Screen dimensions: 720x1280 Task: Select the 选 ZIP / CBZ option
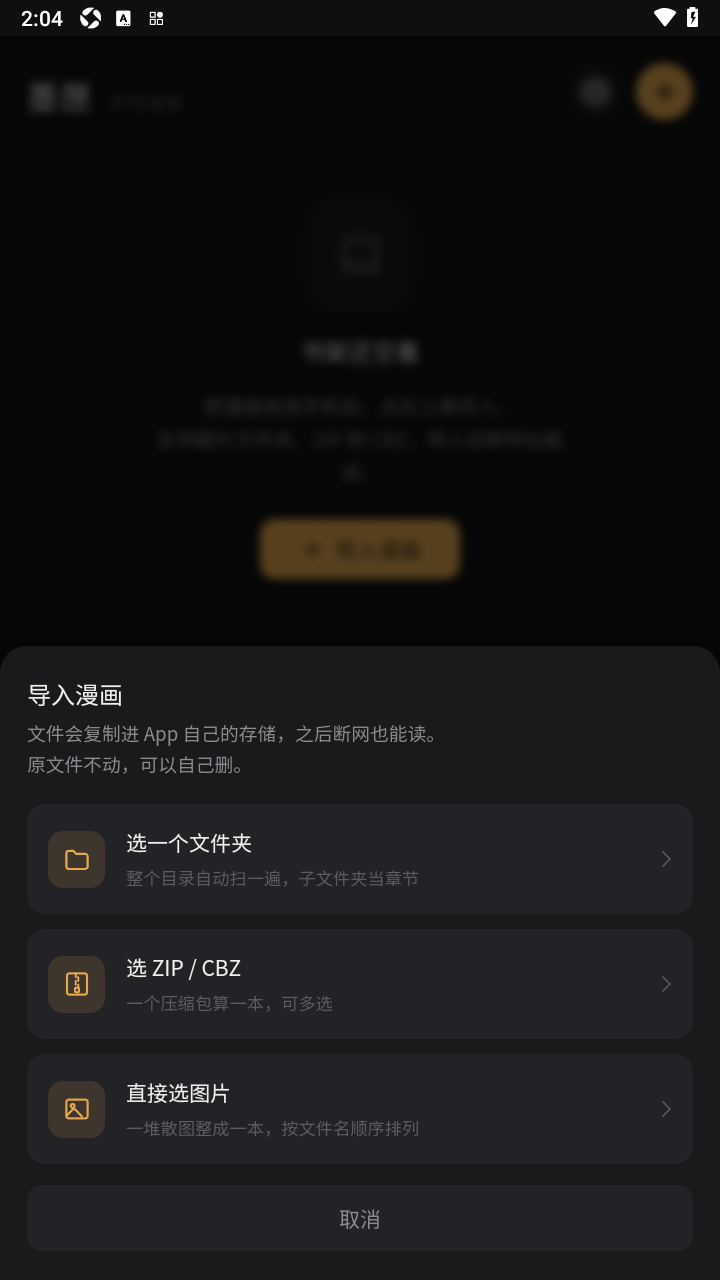360,984
